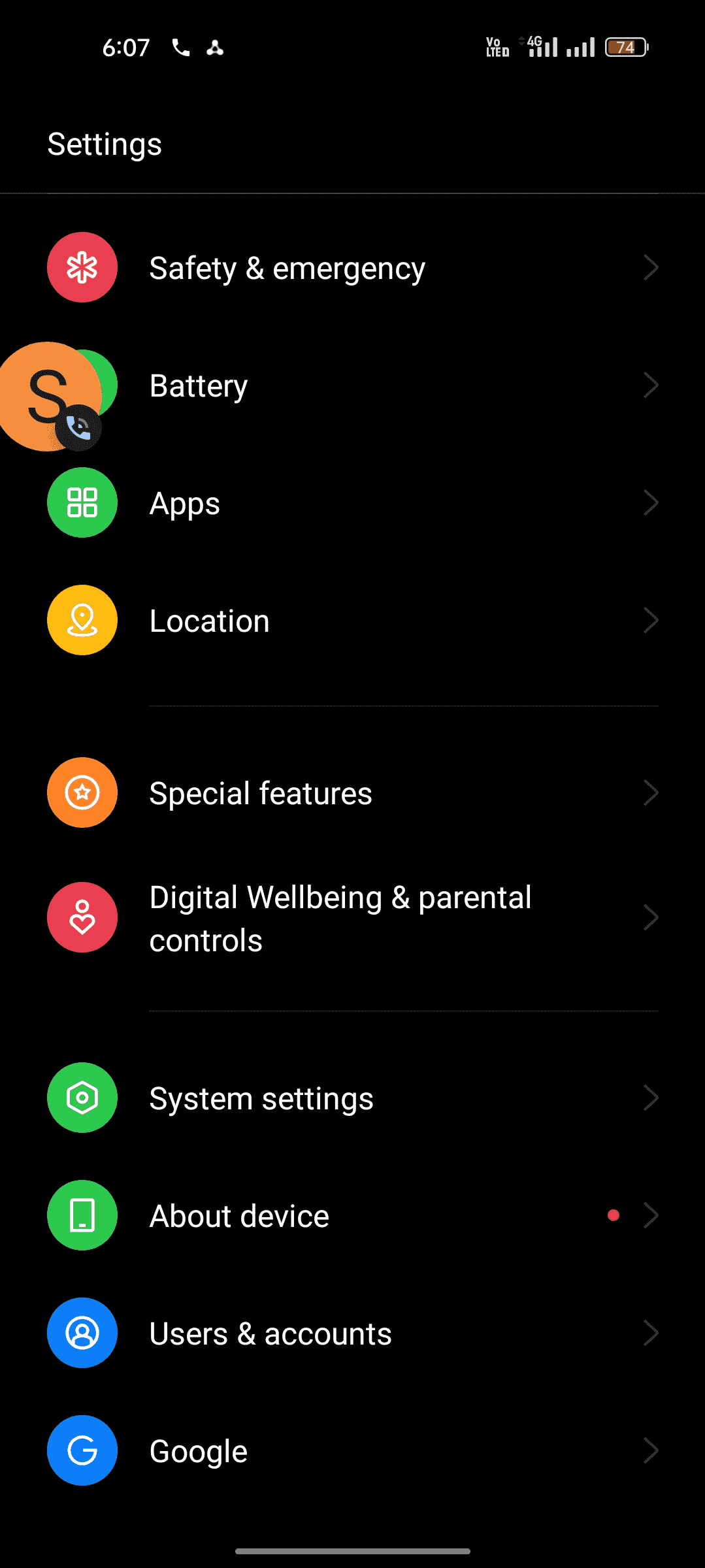The height and width of the screenshot is (1568, 705).
Task: Open Digital Wellbeing & parental controls
Action: (352, 918)
